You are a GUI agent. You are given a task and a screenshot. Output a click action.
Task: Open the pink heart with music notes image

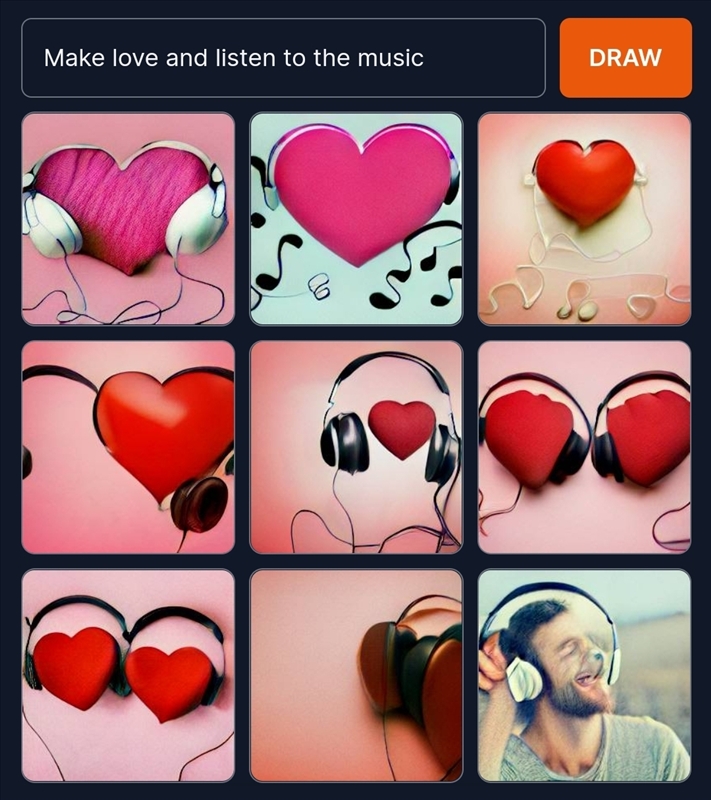tap(356, 219)
